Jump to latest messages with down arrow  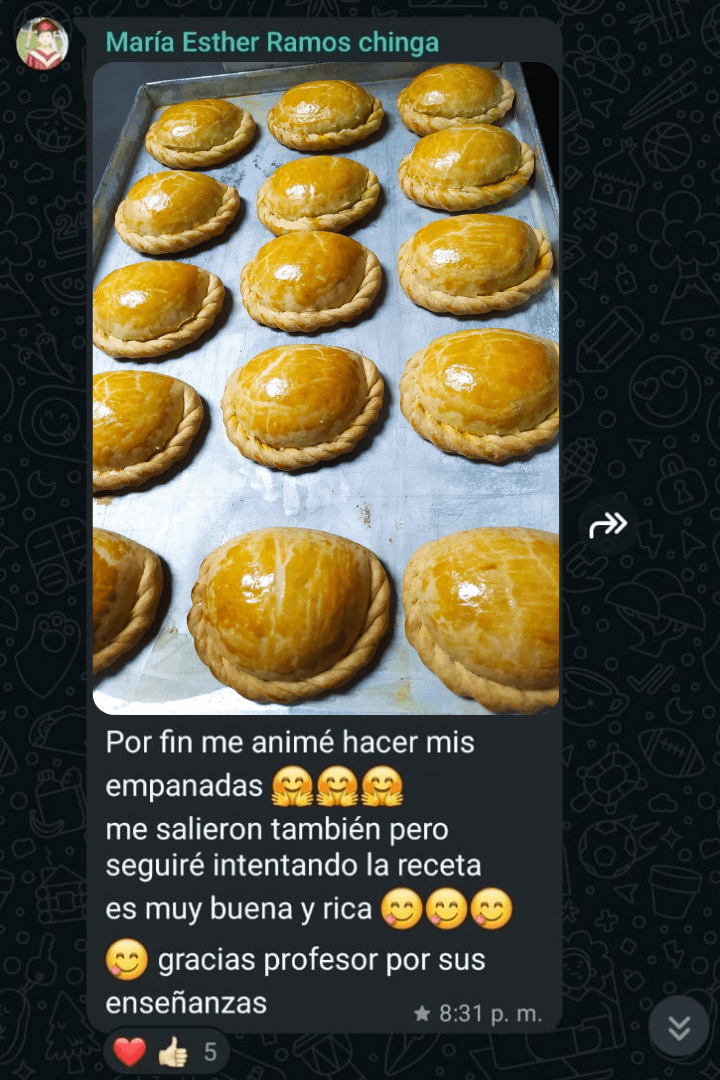679,1027
